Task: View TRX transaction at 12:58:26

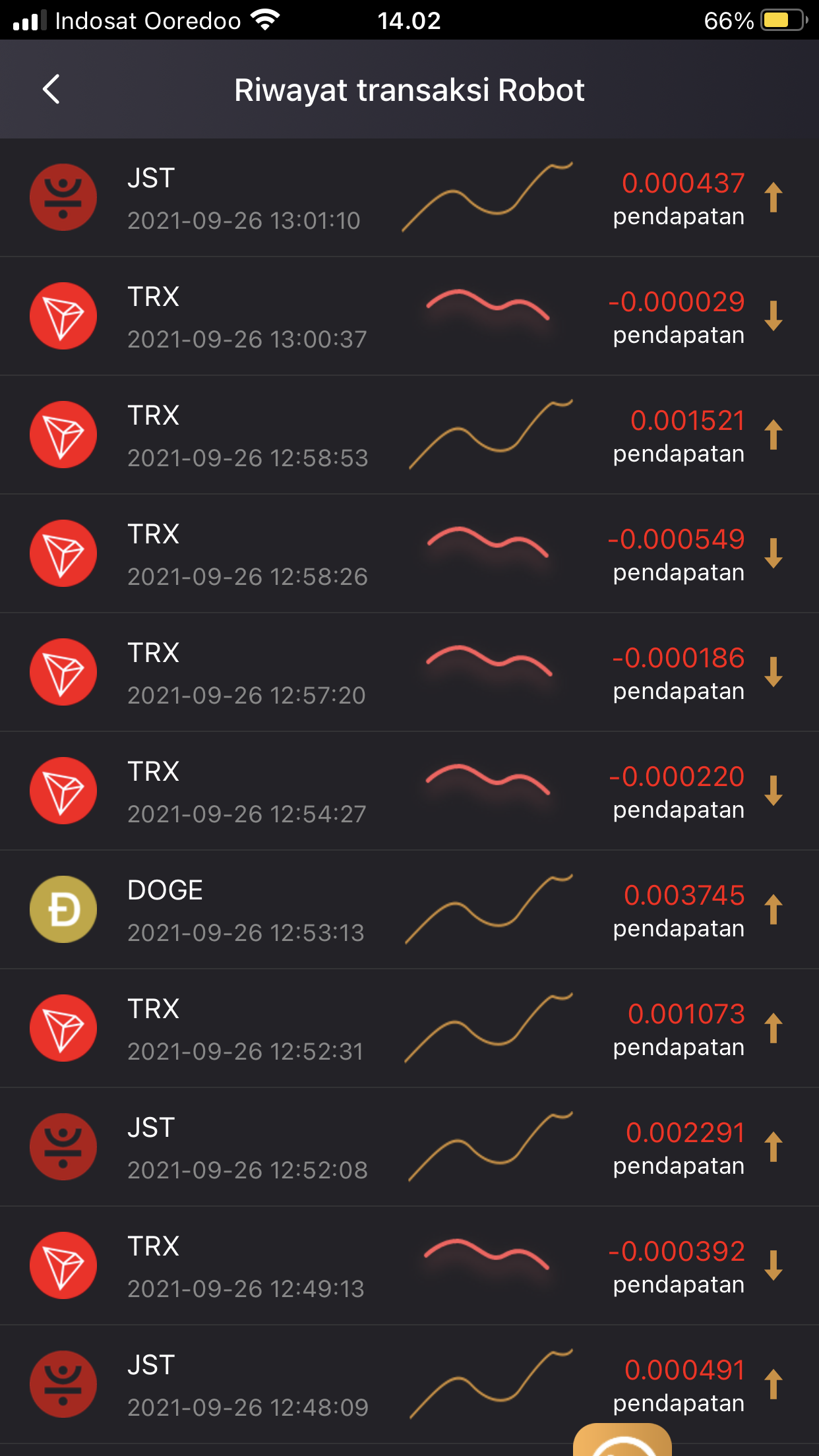Action: pyautogui.click(x=409, y=553)
